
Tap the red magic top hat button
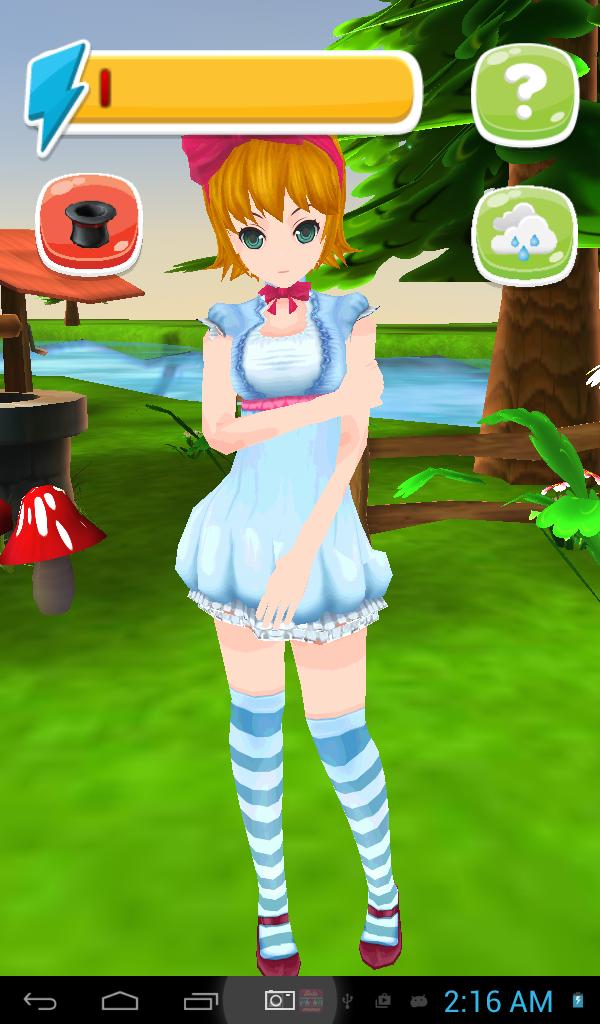pos(89,224)
